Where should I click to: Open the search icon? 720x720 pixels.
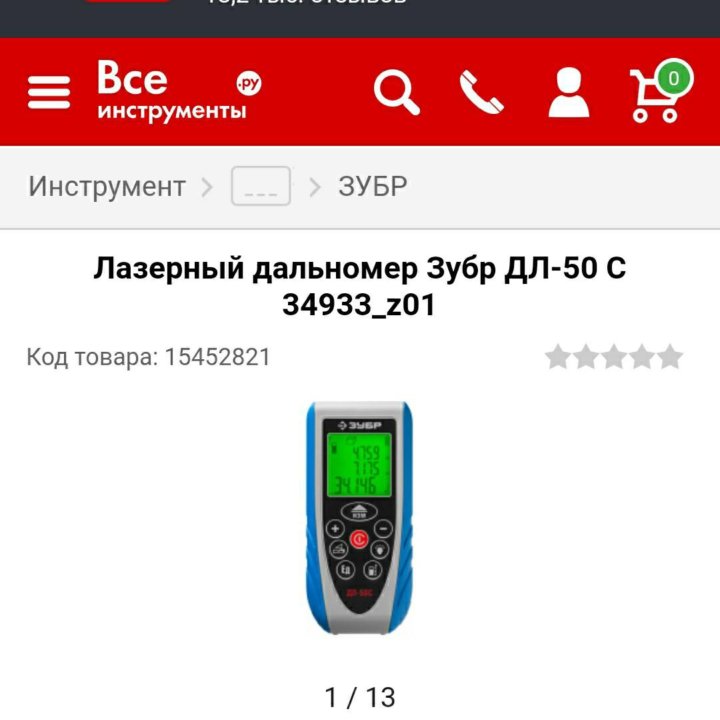pos(396,92)
